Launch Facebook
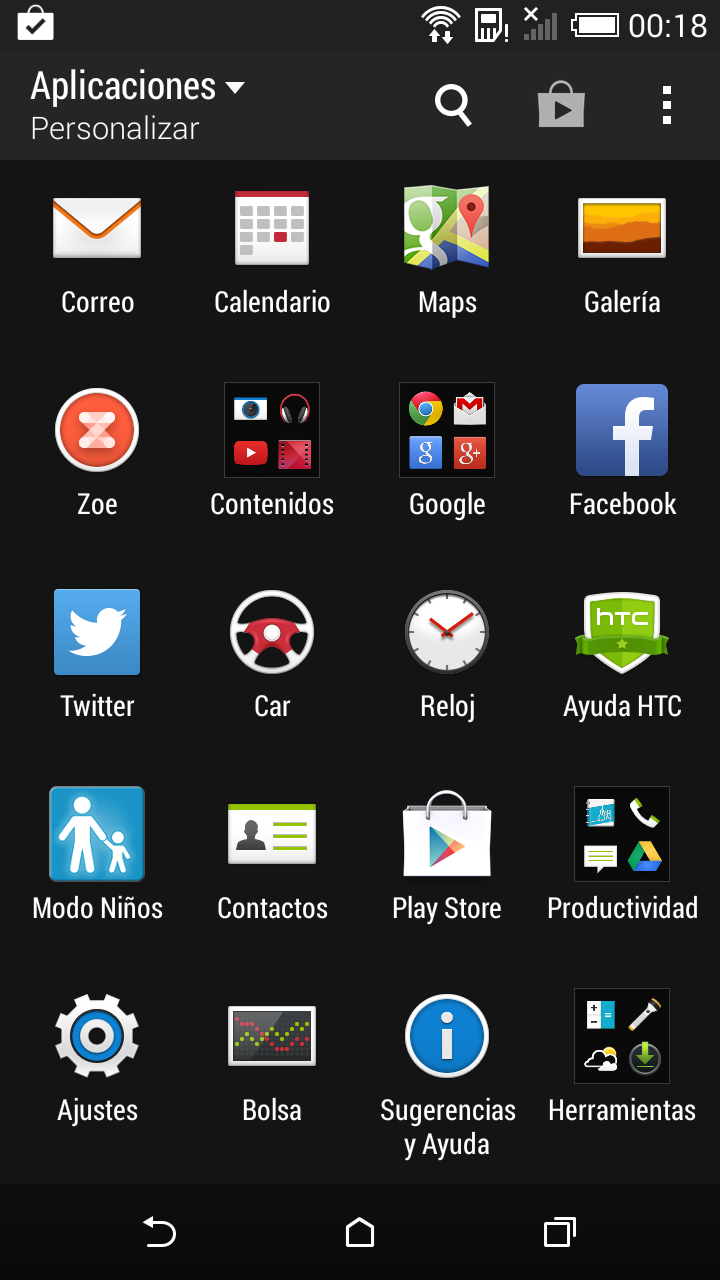 (622, 430)
